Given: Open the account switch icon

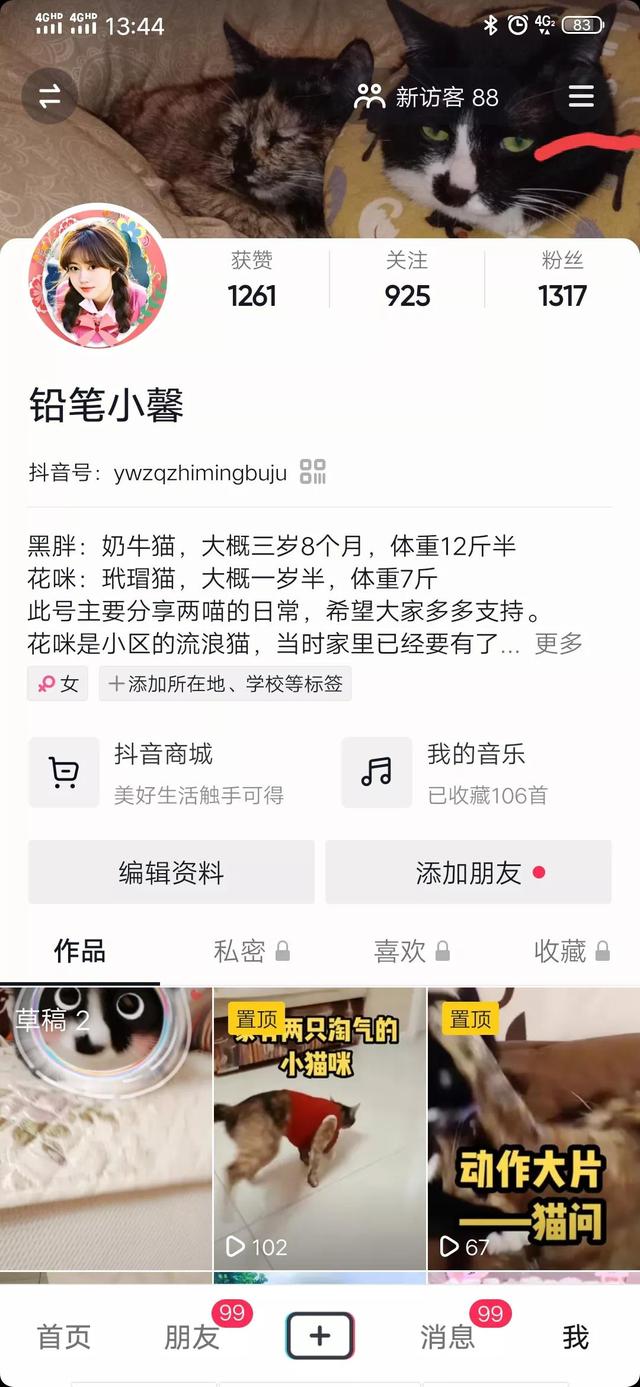Looking at the screenshot, I should (49, 97).
